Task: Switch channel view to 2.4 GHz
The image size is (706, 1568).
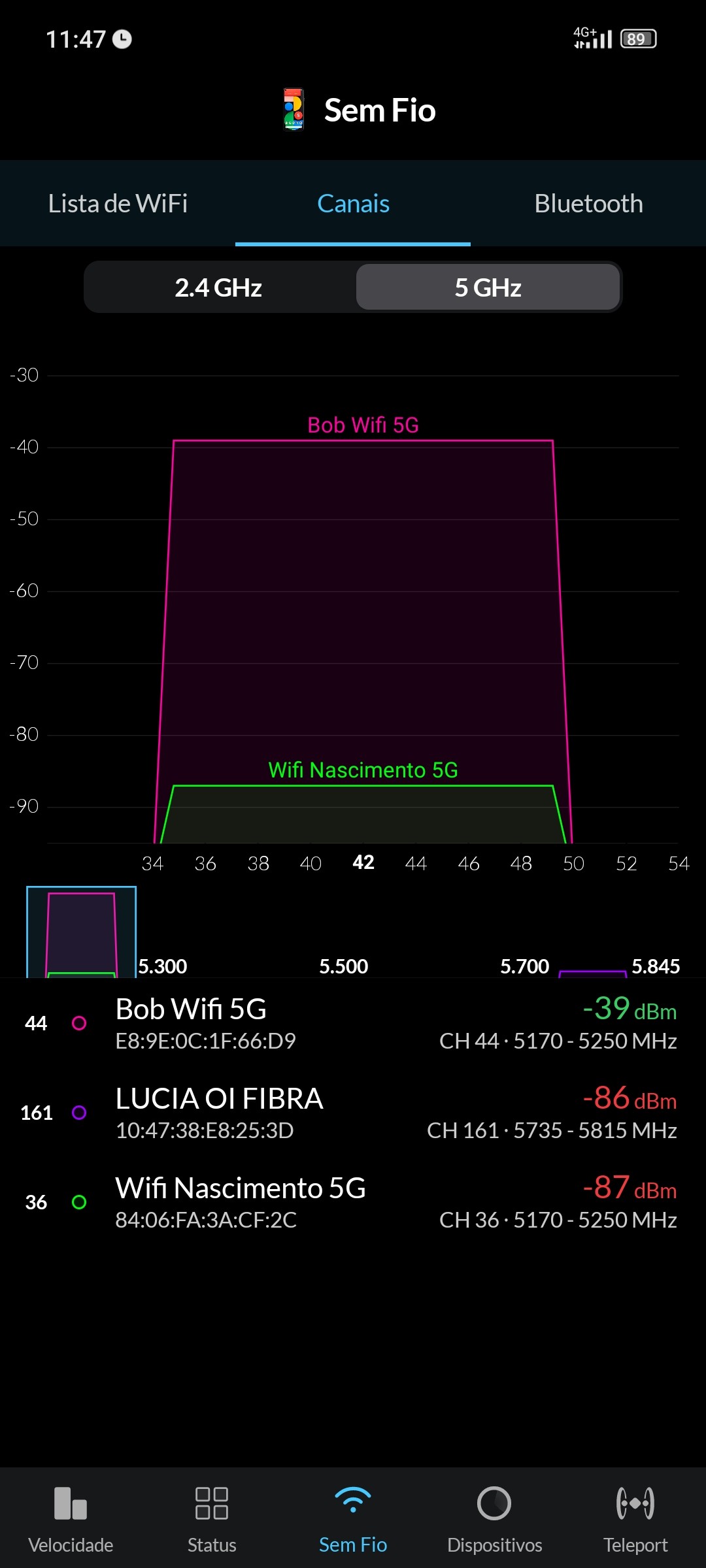Action: [219, 287]
